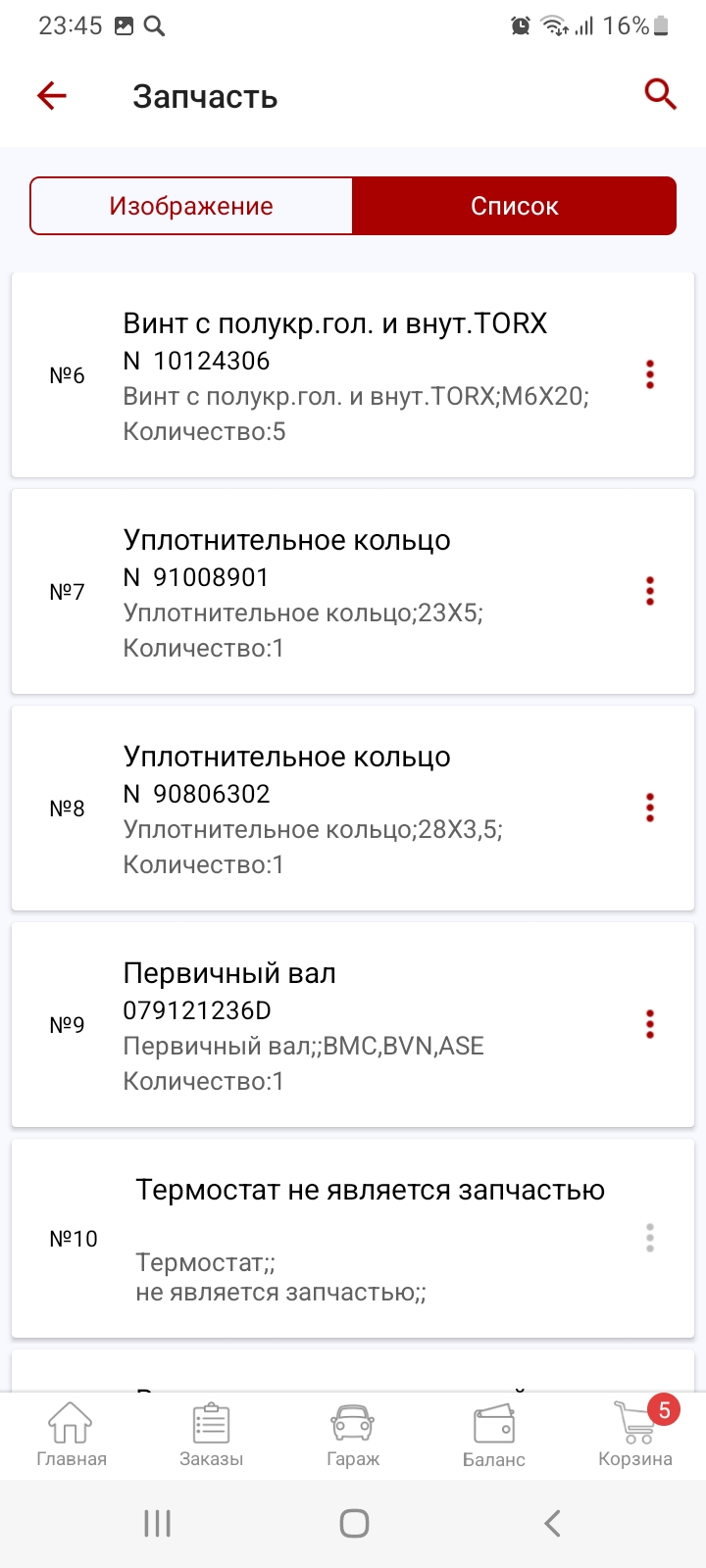The image size is (706, 1568).
Task: Open options menu for Первичный вал
Action: (650, 1024)
